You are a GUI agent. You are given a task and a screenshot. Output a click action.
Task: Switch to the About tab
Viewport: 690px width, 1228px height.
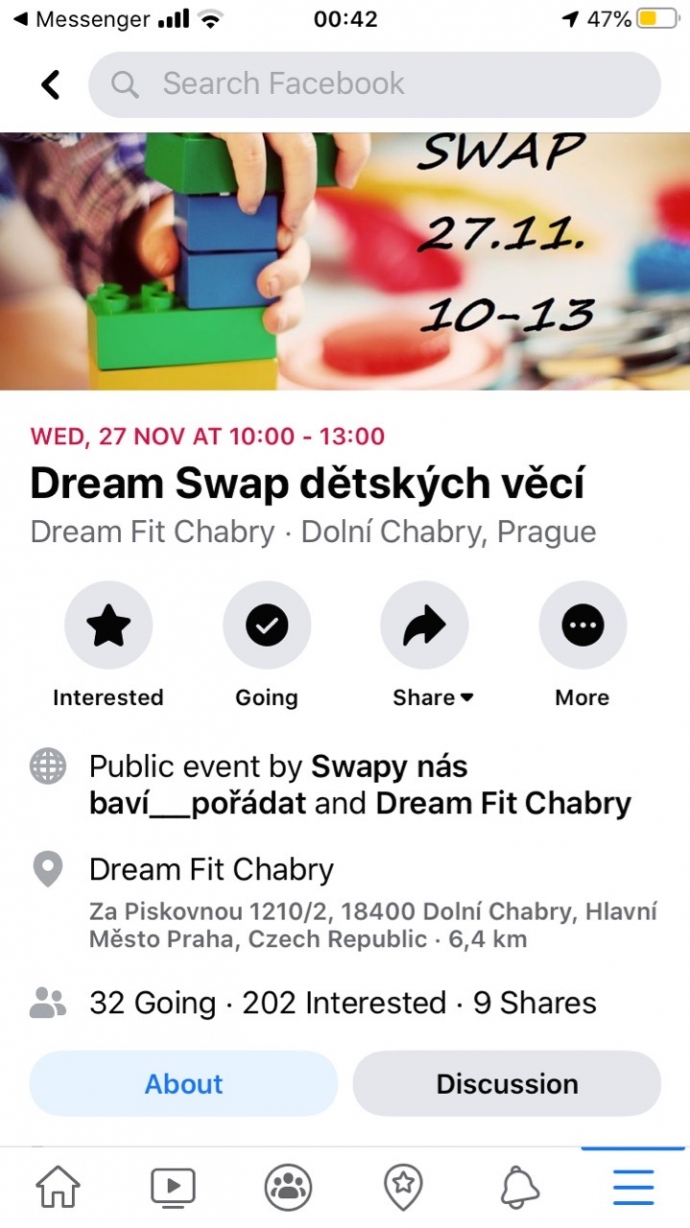184,1084
